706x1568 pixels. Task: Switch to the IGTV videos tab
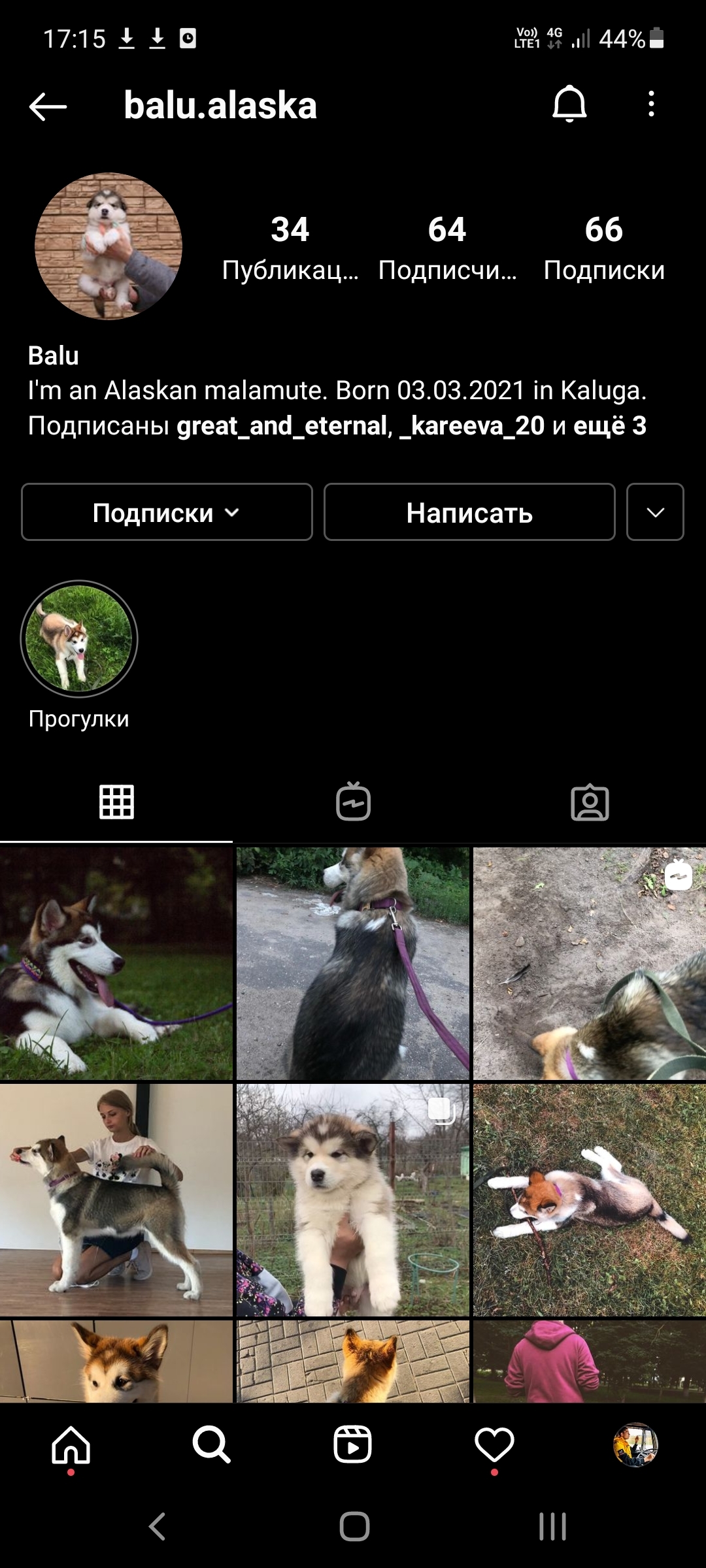coord(353,802)
